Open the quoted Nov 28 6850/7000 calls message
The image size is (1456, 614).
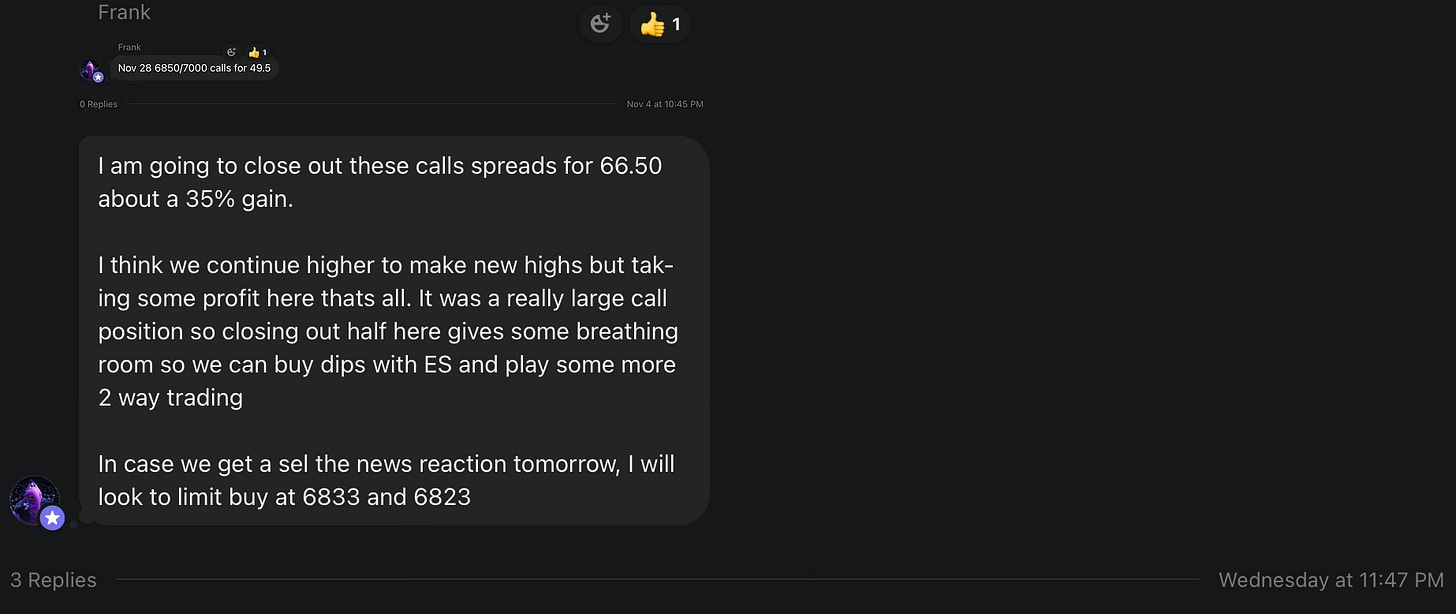click(x=194, y=68)
